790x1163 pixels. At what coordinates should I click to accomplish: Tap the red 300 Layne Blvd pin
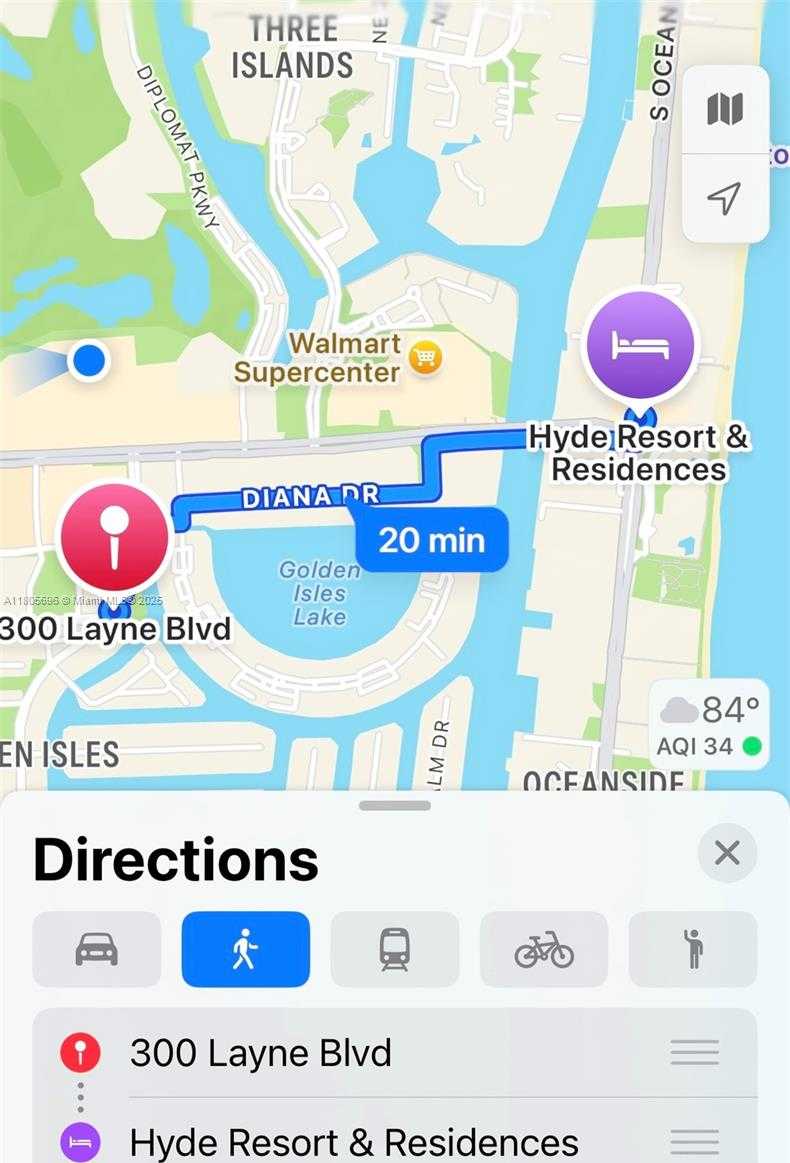pos(115,537)
